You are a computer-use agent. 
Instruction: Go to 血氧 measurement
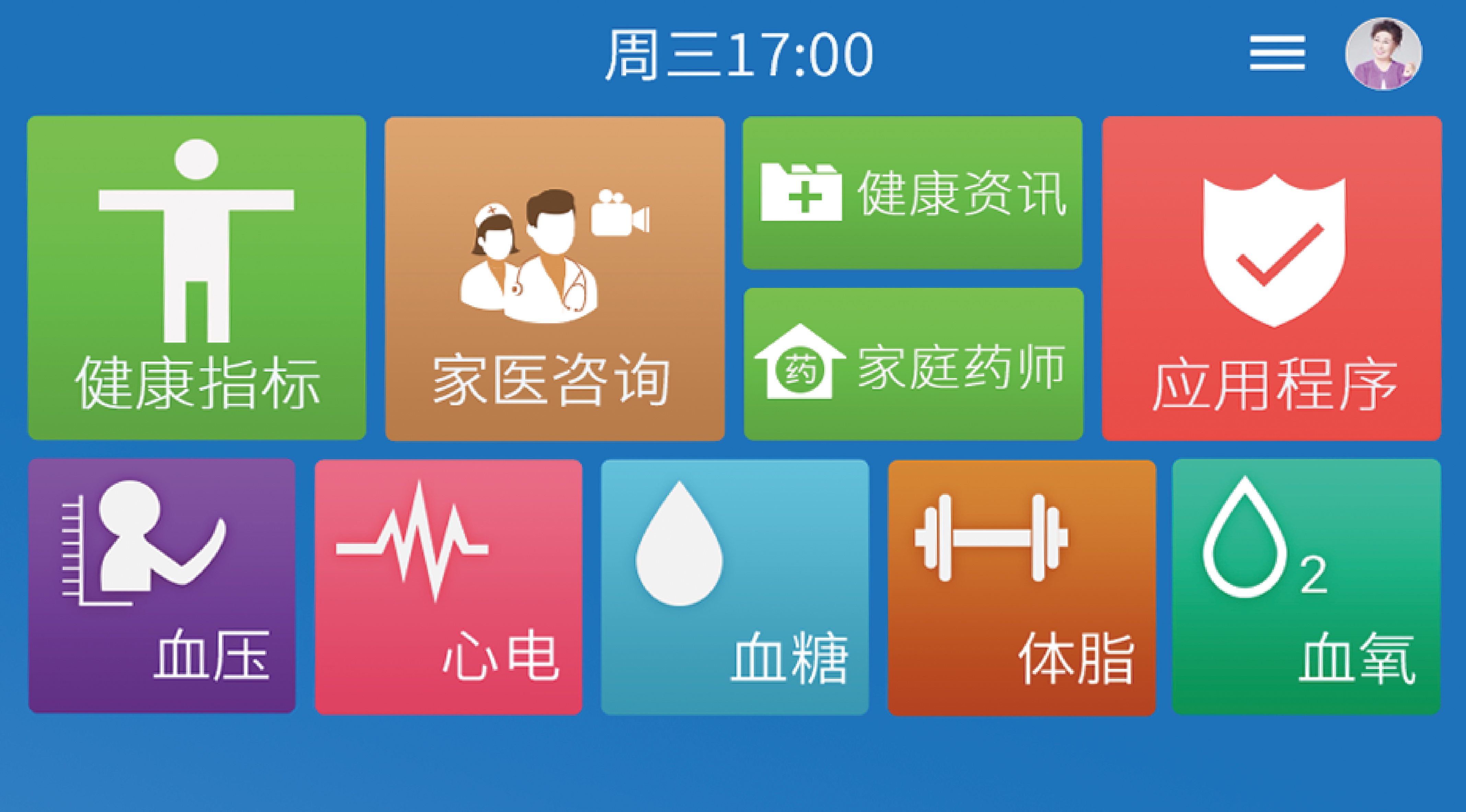1306,587
